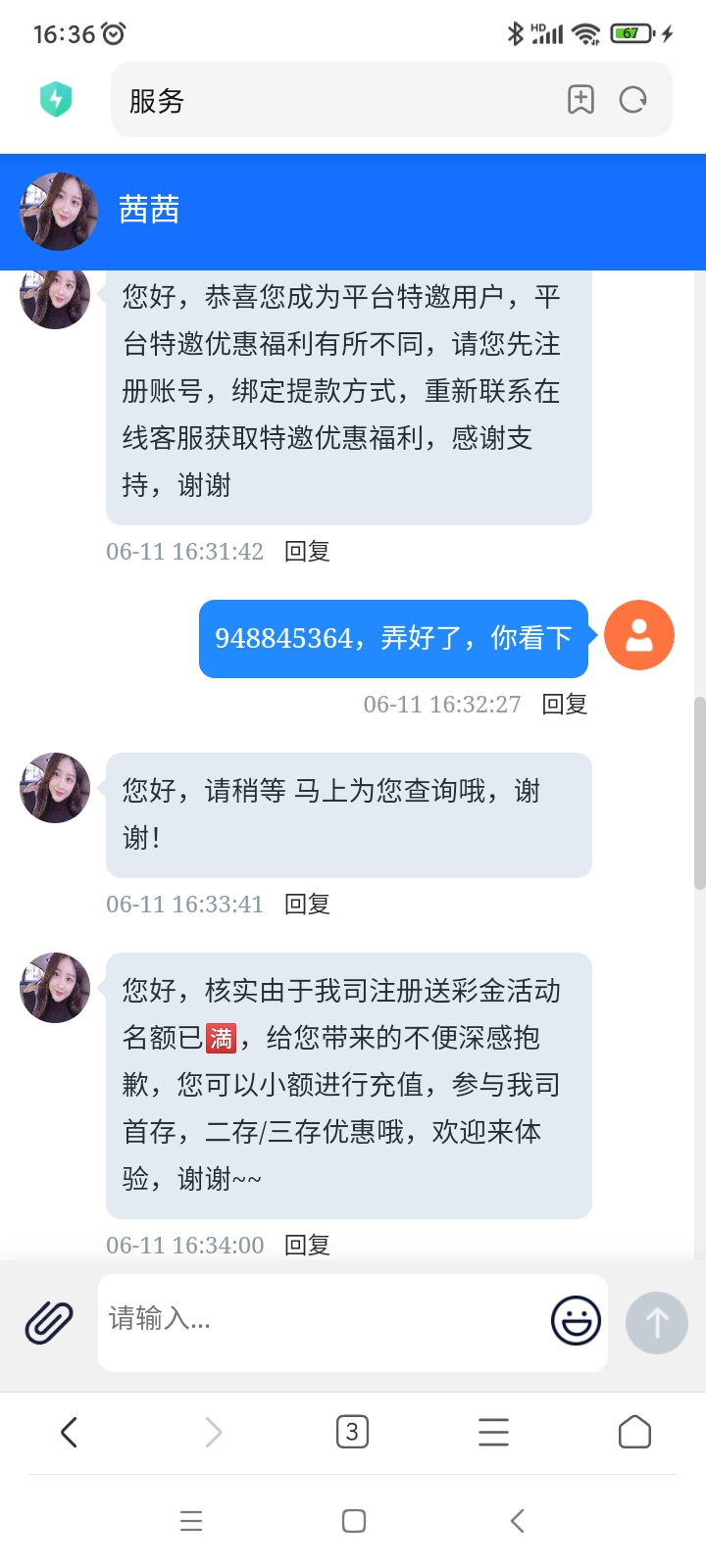706x1568 pixels.
Task: Open the browser tabs switcher
Action: 352,1433
